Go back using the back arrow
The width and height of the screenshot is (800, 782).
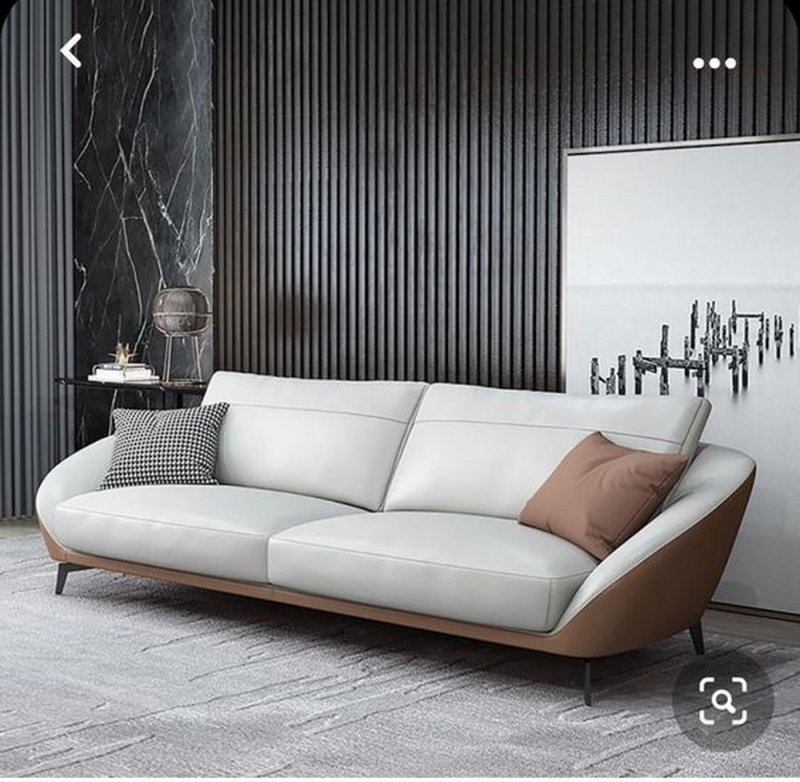point(71,51)
